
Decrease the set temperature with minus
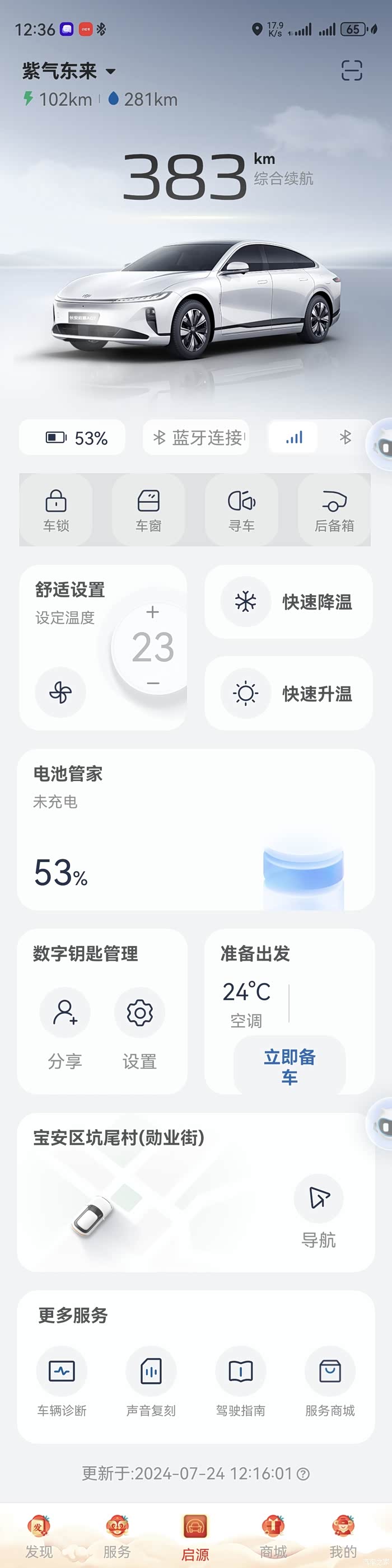(x=153, y=684)
